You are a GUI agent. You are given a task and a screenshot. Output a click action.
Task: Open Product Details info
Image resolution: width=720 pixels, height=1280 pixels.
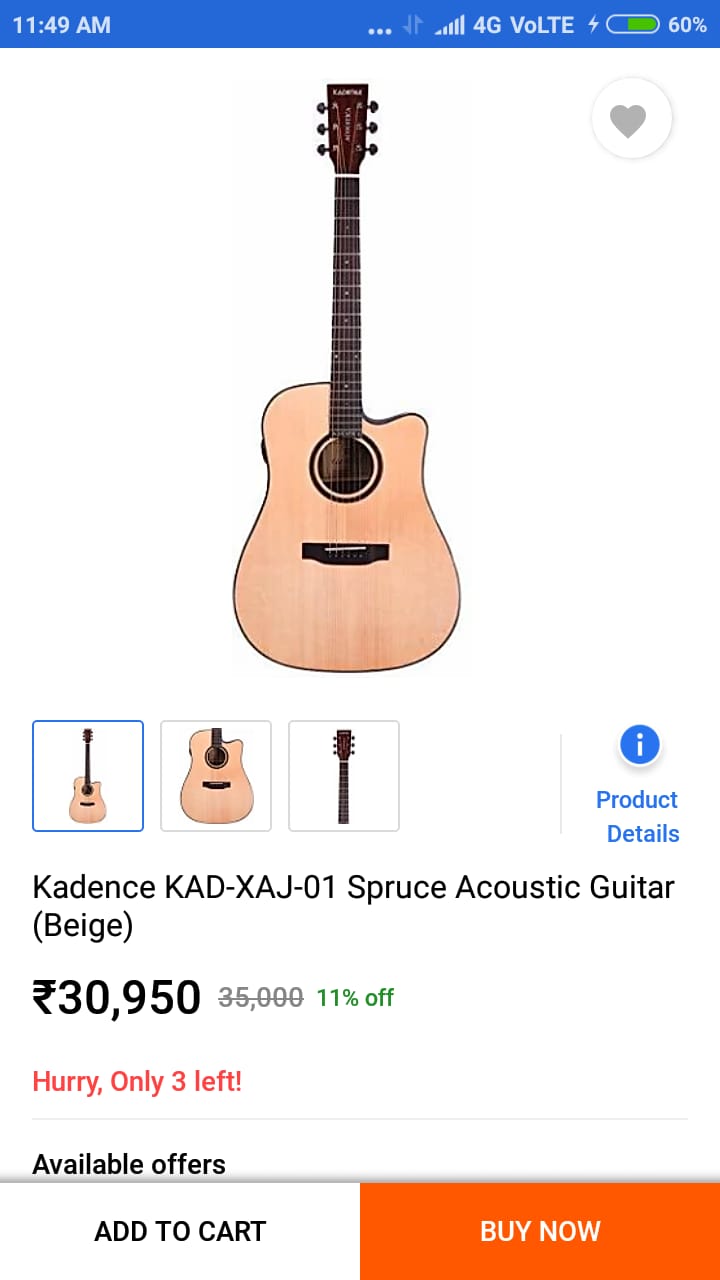638,786
